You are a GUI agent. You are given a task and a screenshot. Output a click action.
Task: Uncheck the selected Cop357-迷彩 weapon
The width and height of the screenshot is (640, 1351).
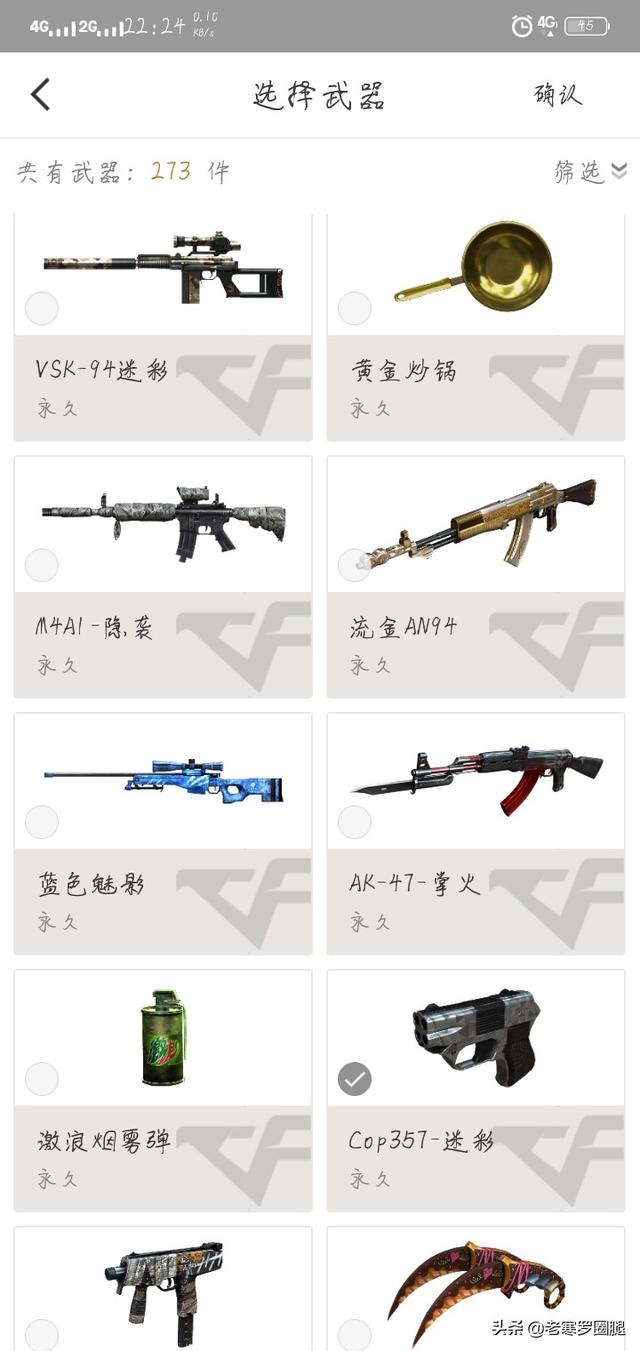coord(354,1079)
